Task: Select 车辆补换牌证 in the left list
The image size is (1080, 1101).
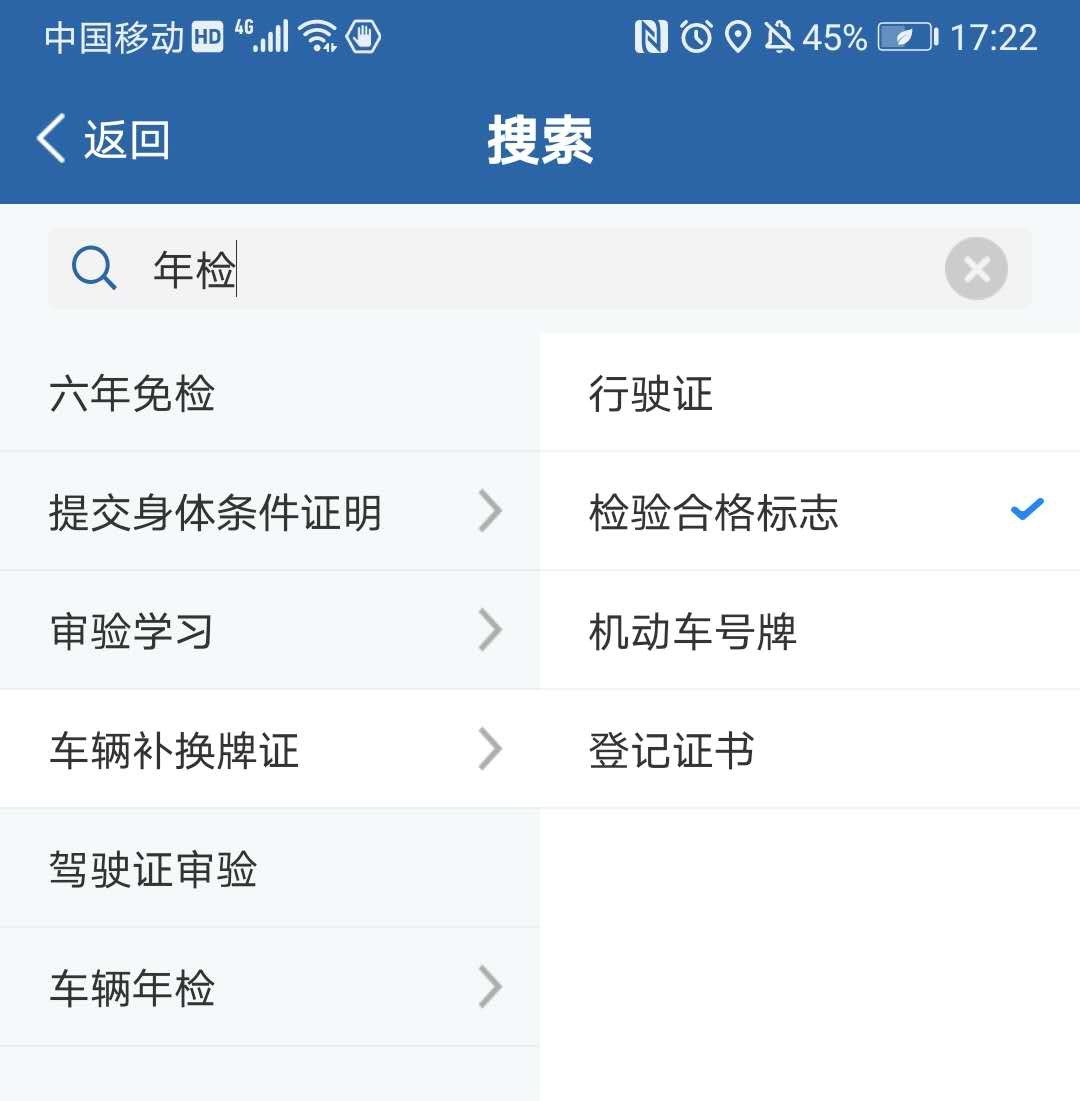Action: click(268, 750)
